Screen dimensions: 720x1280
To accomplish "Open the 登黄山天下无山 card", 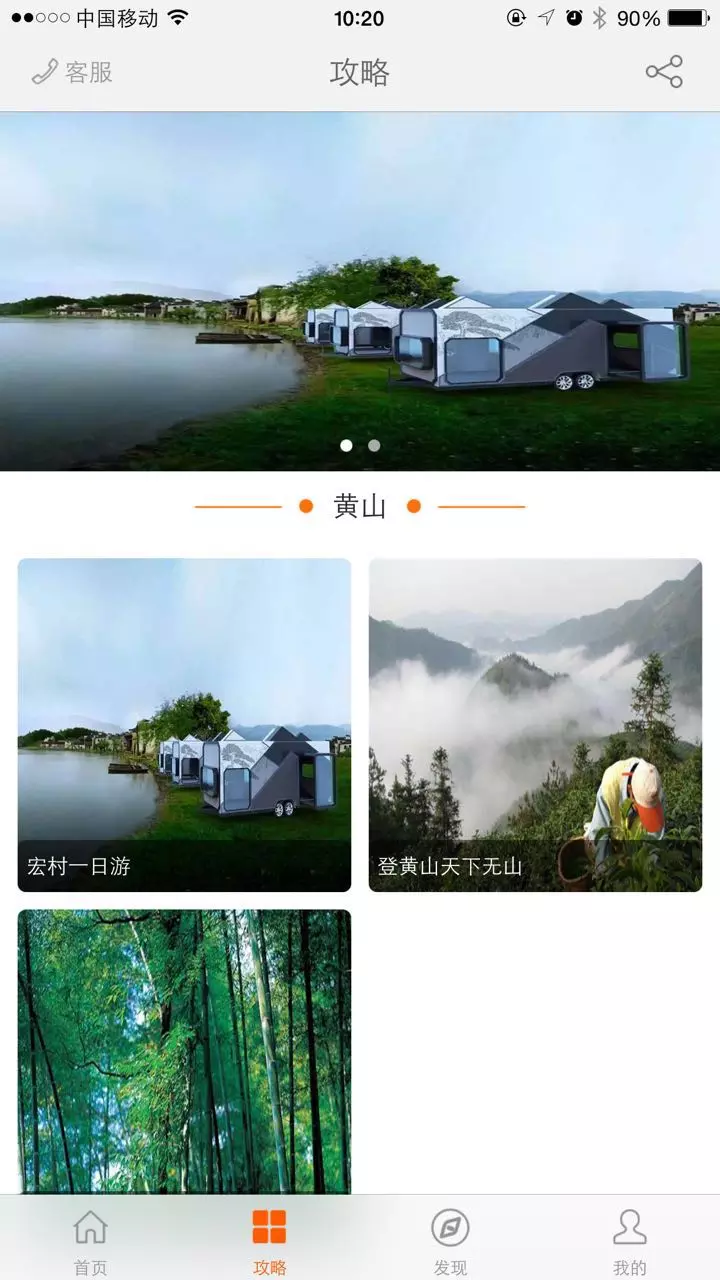I will click(535, 725).
